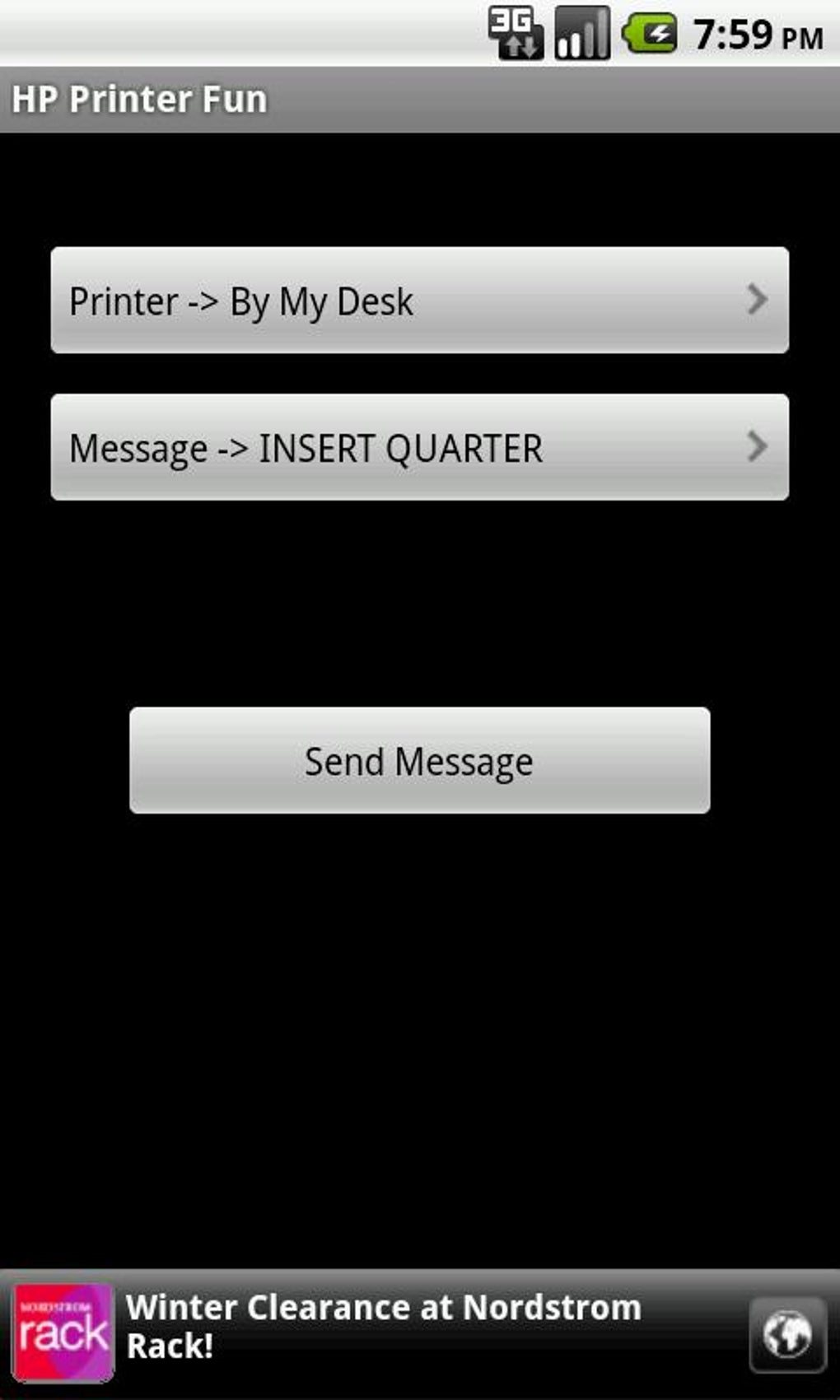Tap the charging battery indicator
The height and width of the screenshot is (1400, 840).
click(651, 31)
